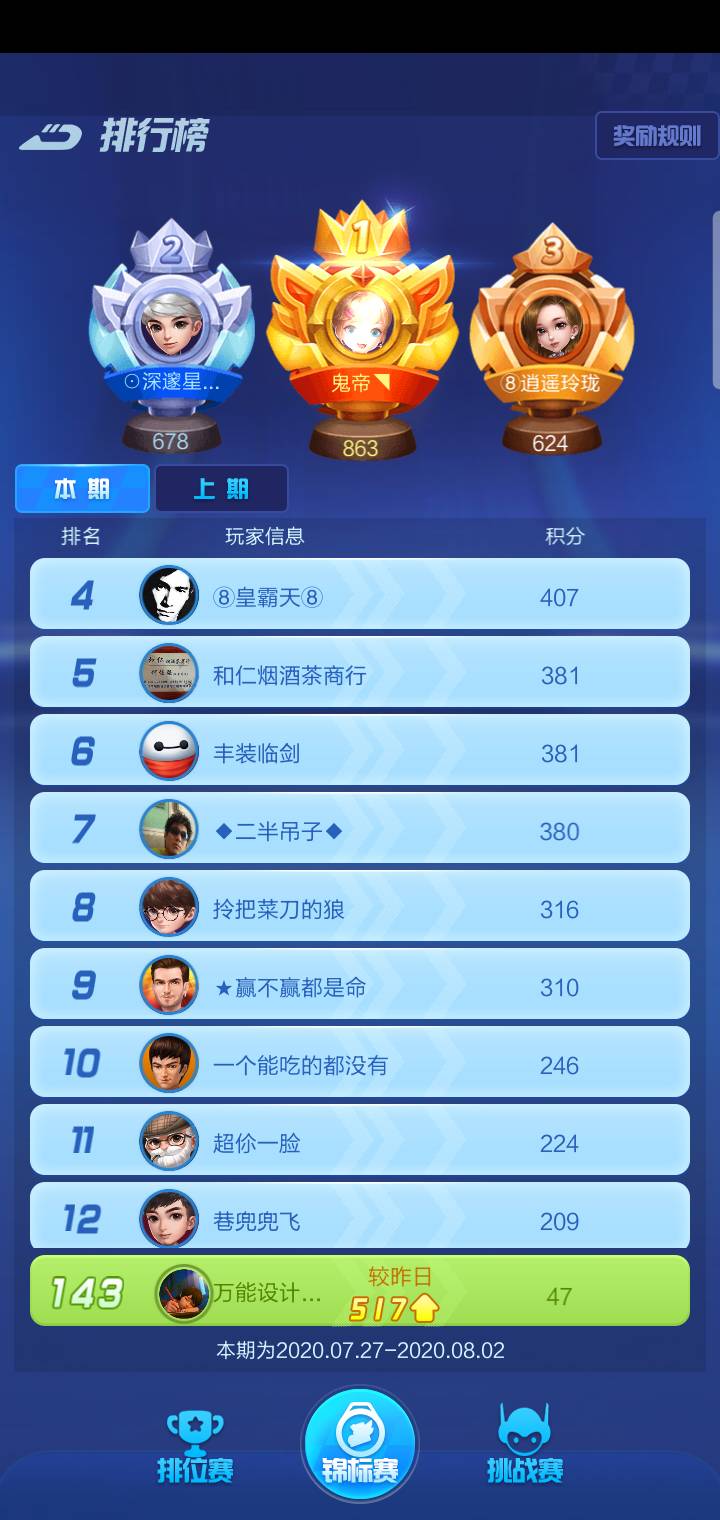
Task: Tap the avatar of 和仁烟酒茶商行
Action: (x=170, y=672)
